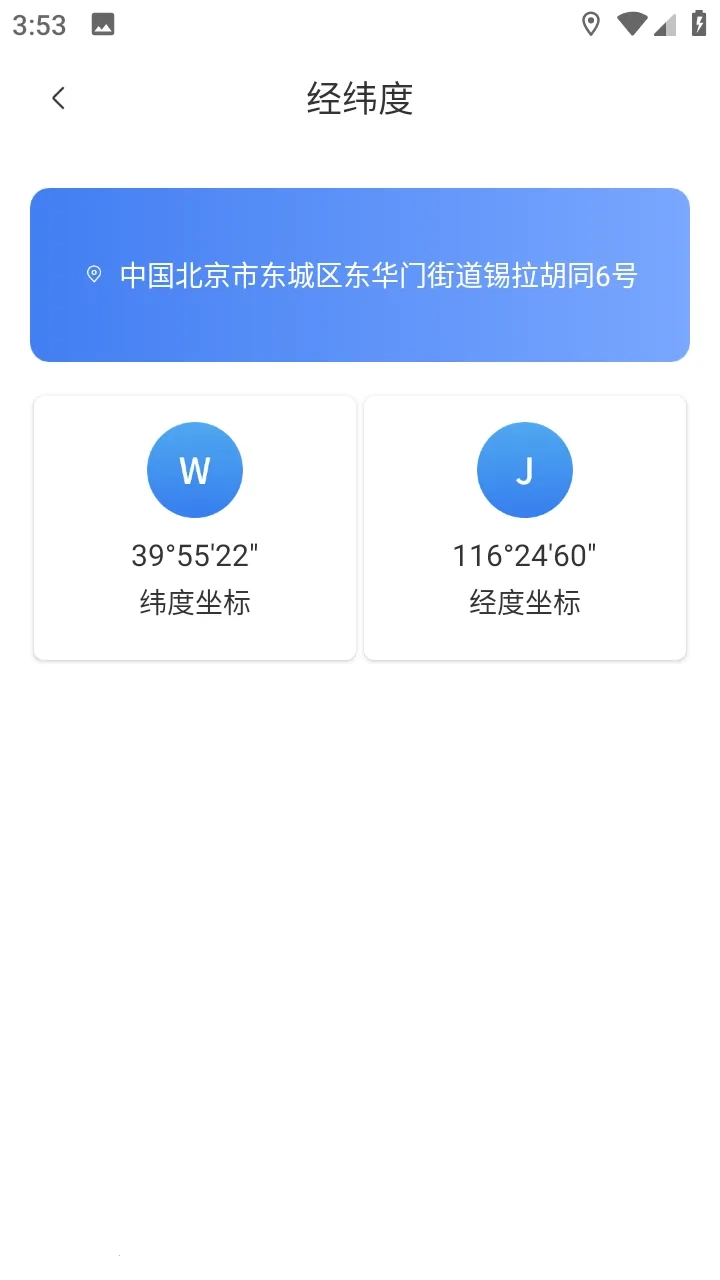Tap the cellular signal icon

(x=663, y=24)
